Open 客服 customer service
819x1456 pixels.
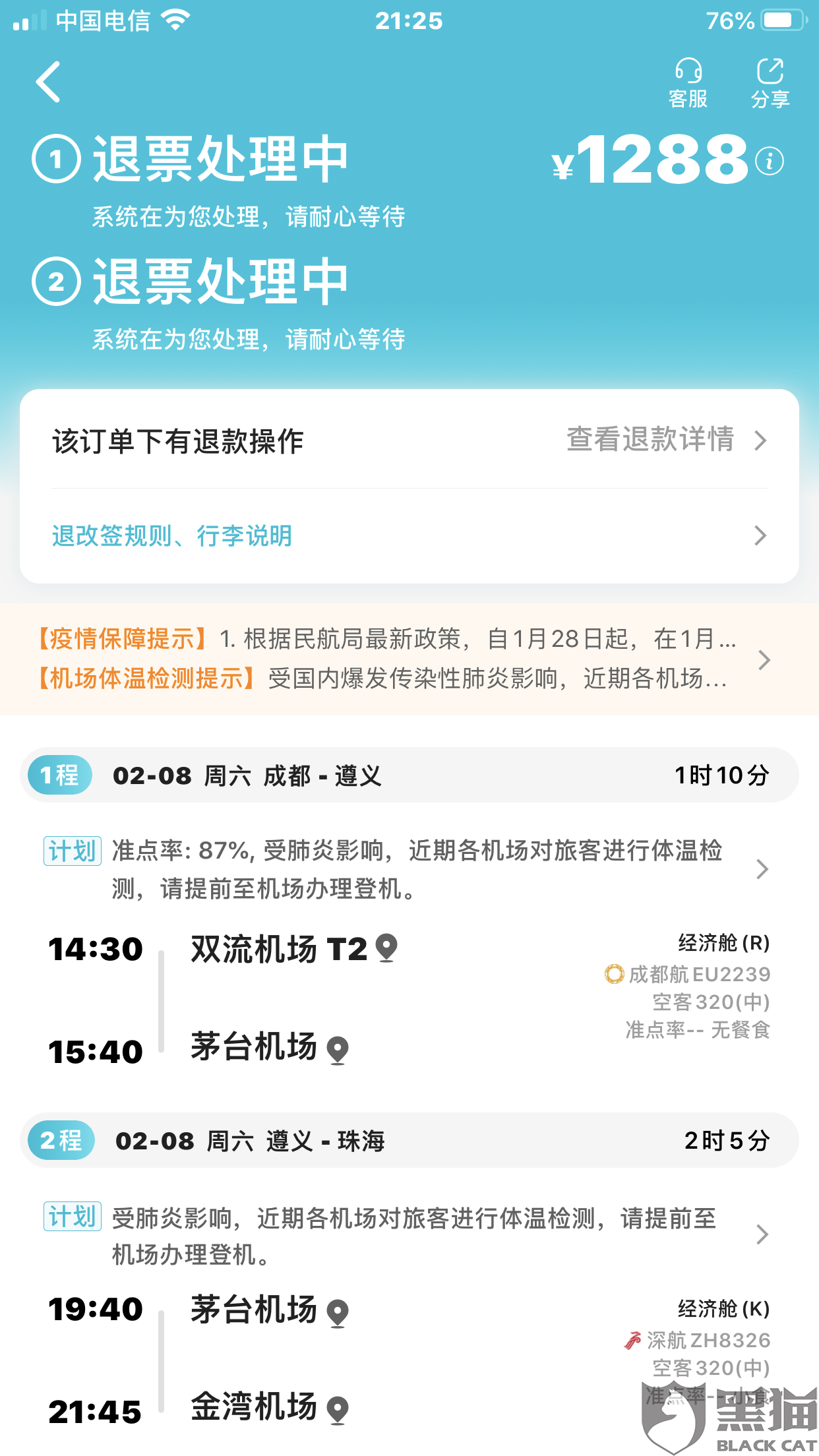coord(688,83)
